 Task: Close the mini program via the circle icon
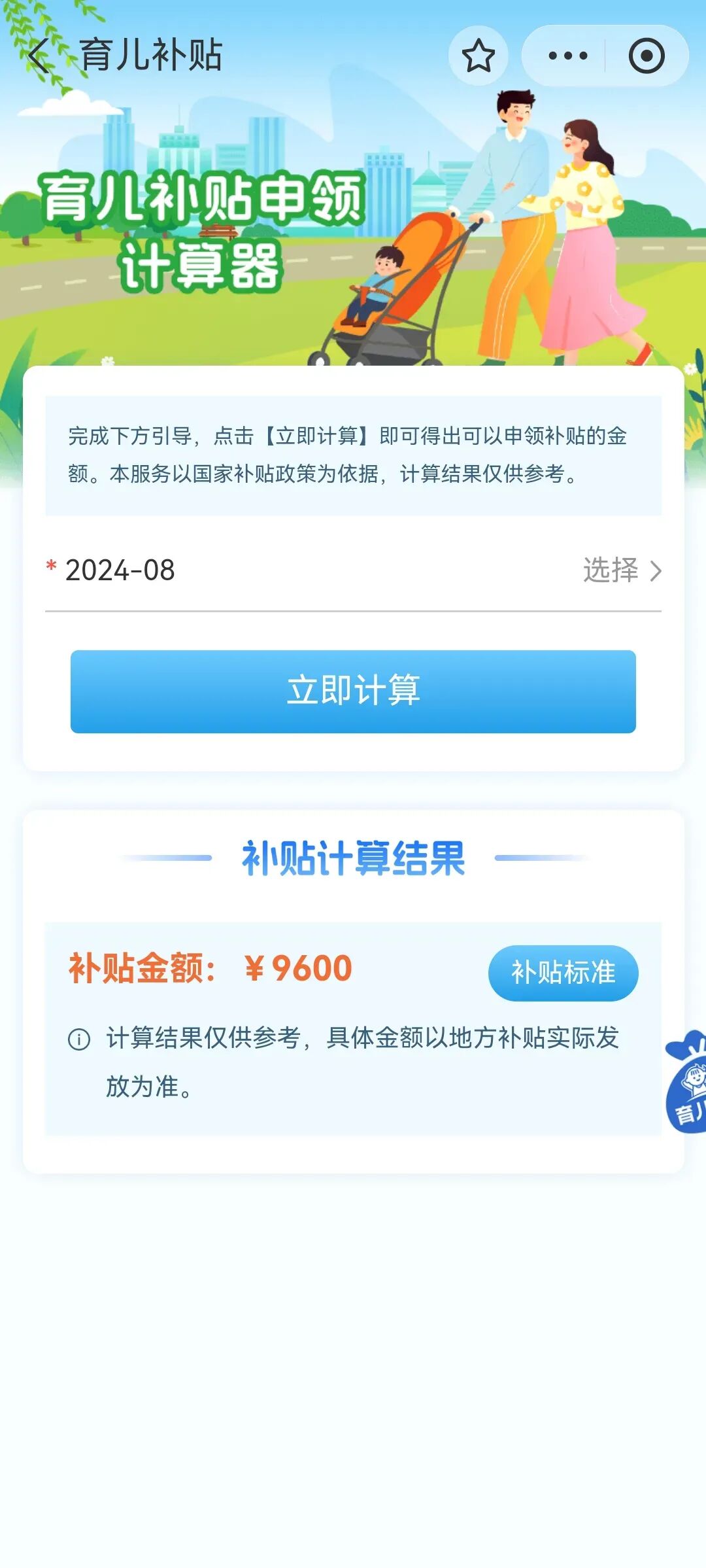[646, 56]
